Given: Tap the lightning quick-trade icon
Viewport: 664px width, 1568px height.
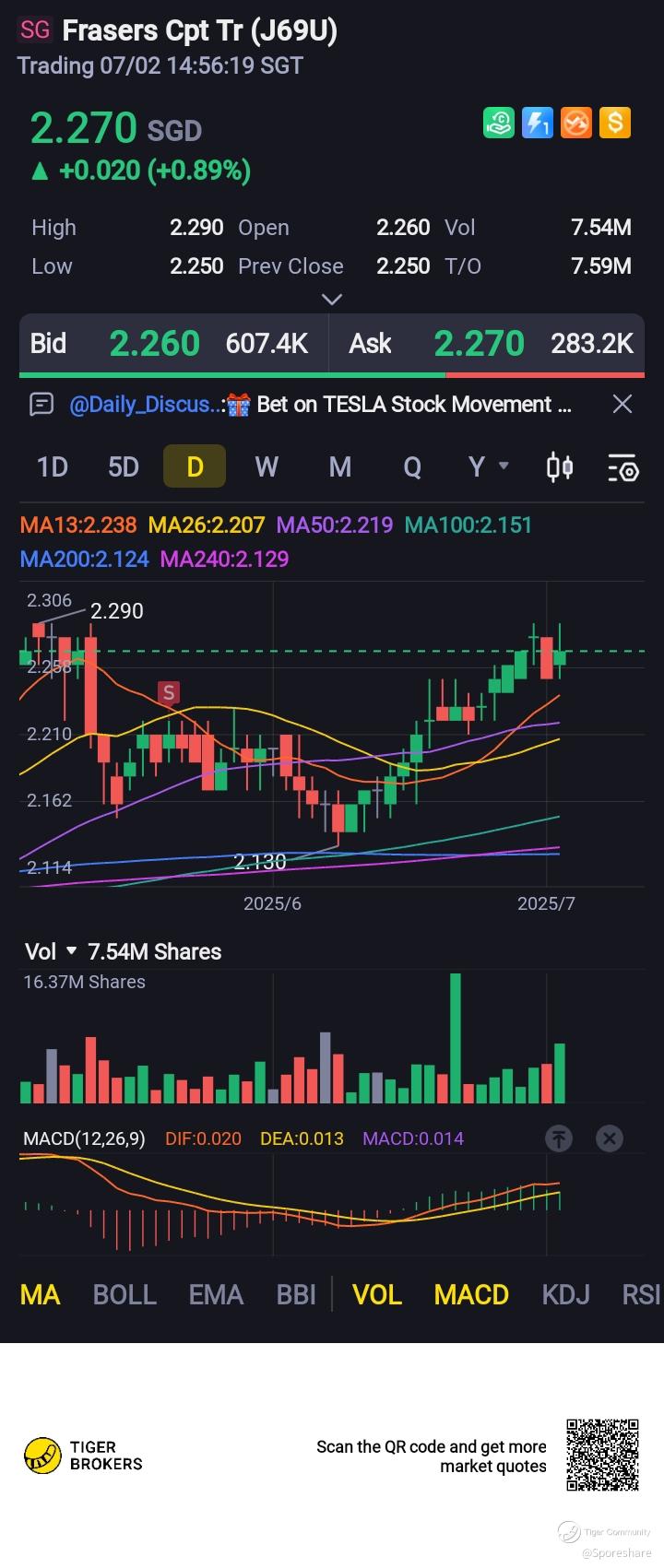Looking at the screenshot, I should (x=537, y=123).
